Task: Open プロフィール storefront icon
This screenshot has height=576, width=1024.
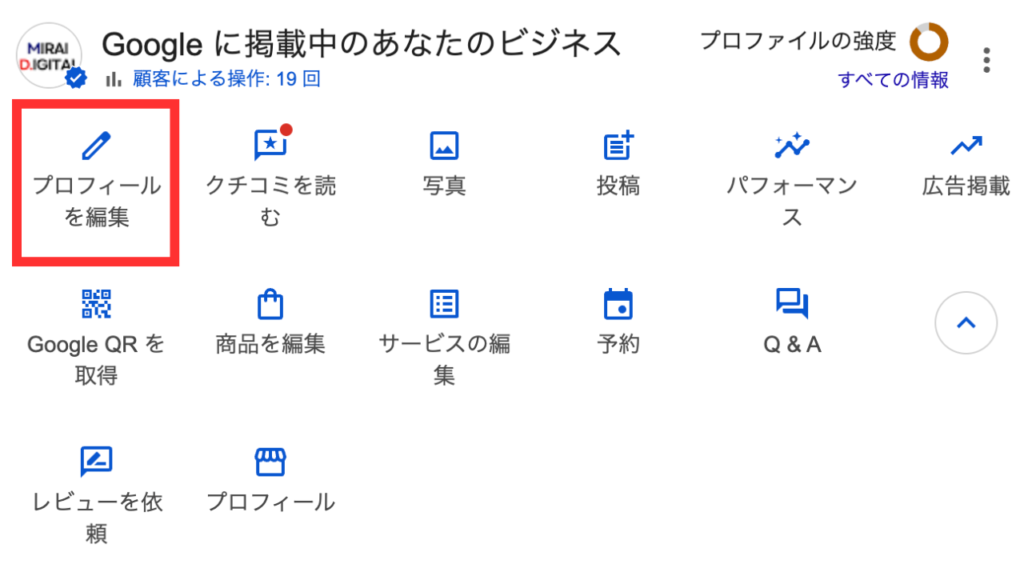Action: coord(270,480)
